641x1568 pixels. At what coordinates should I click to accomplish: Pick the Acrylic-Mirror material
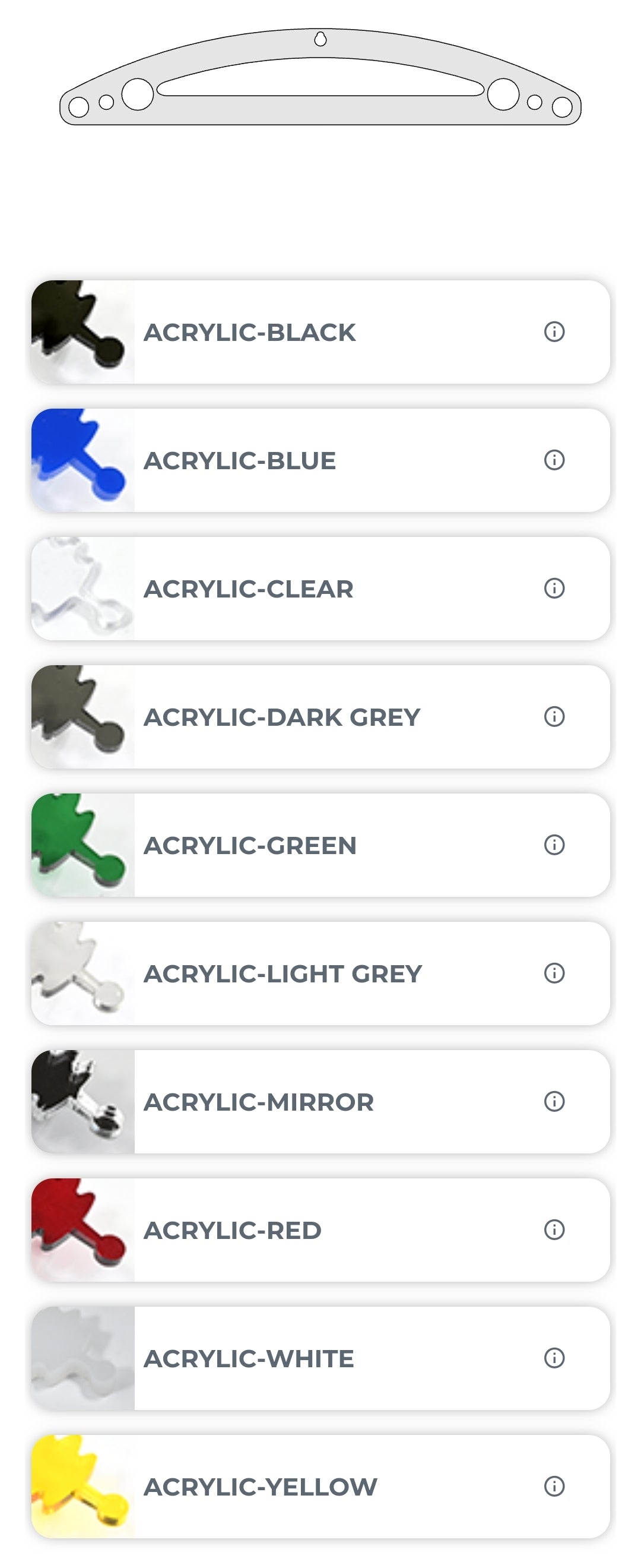pos(258,1102)
